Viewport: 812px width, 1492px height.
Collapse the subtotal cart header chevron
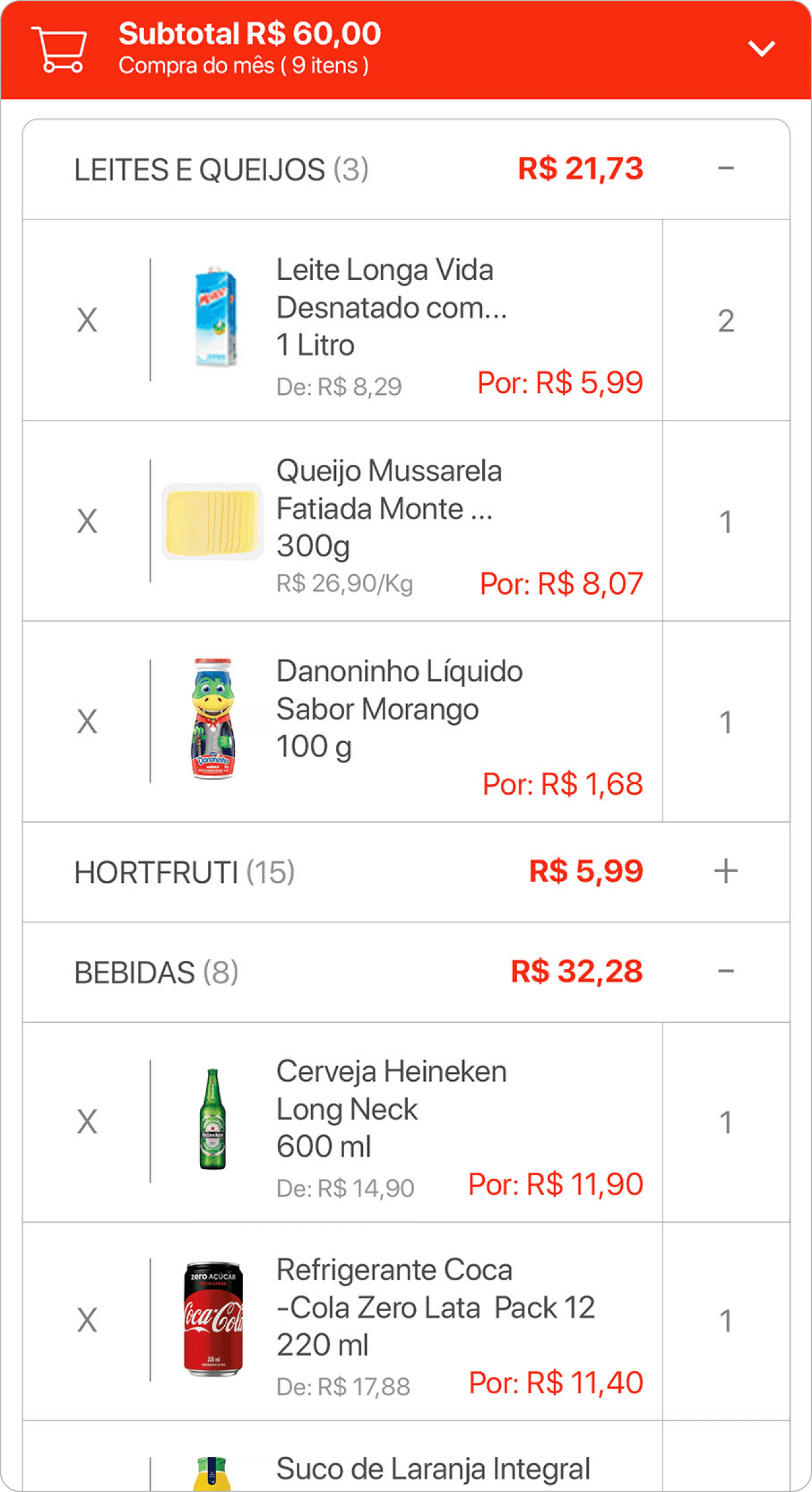[761, 49]
